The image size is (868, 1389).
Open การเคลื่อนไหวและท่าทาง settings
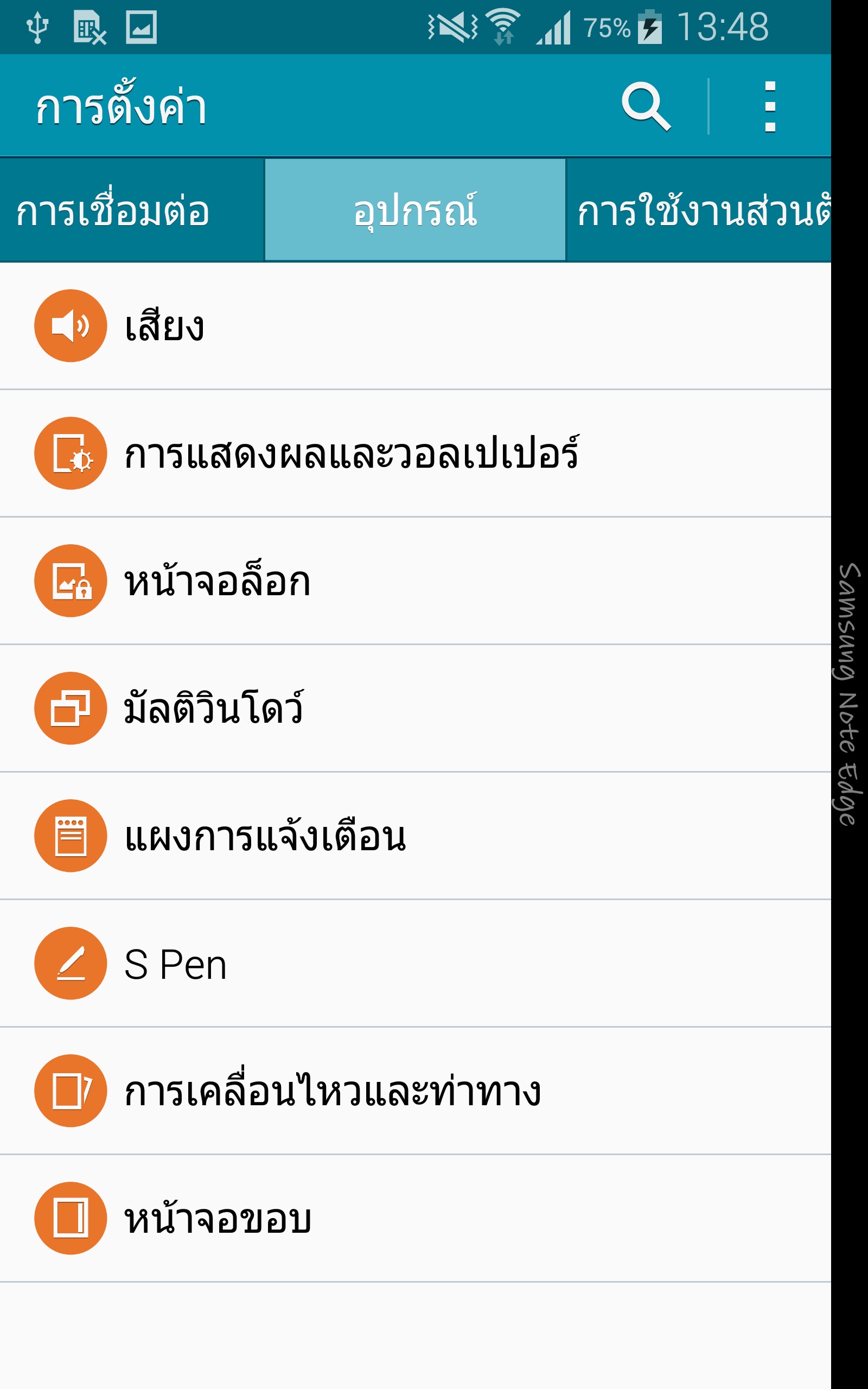(416, 1090)
